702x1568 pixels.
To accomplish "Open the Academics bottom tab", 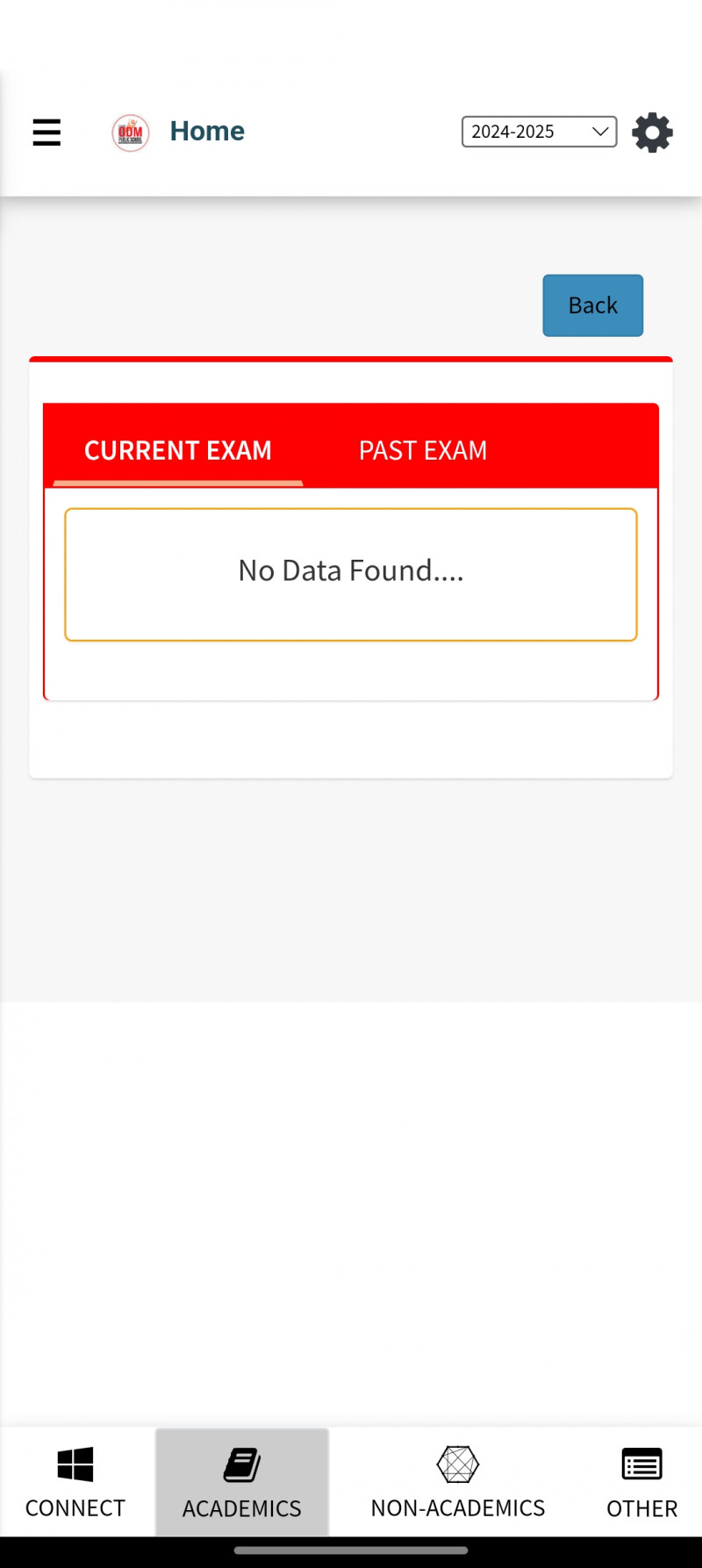I will point(242,1483).
